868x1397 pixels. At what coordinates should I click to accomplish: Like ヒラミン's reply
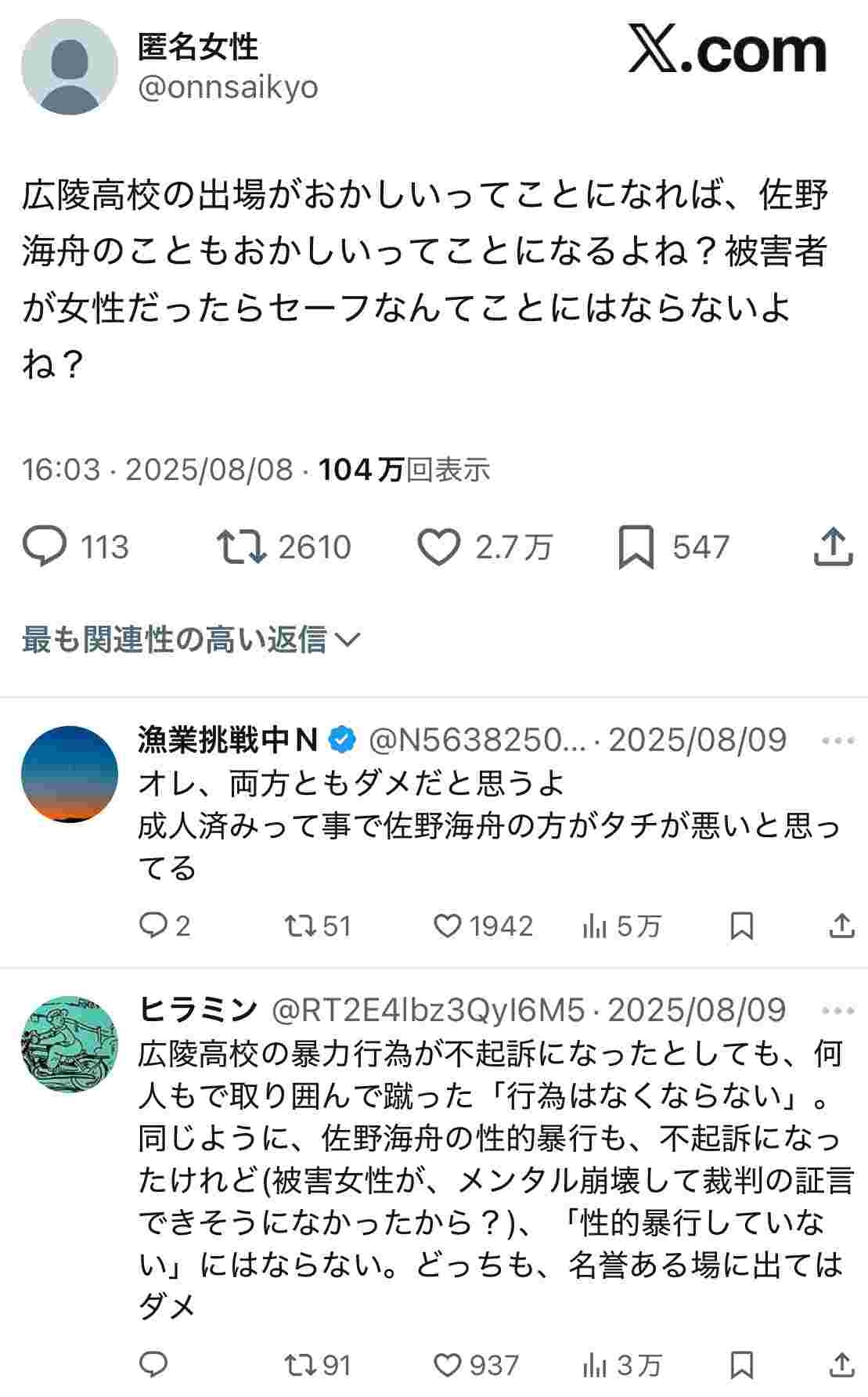(448, 1366)
